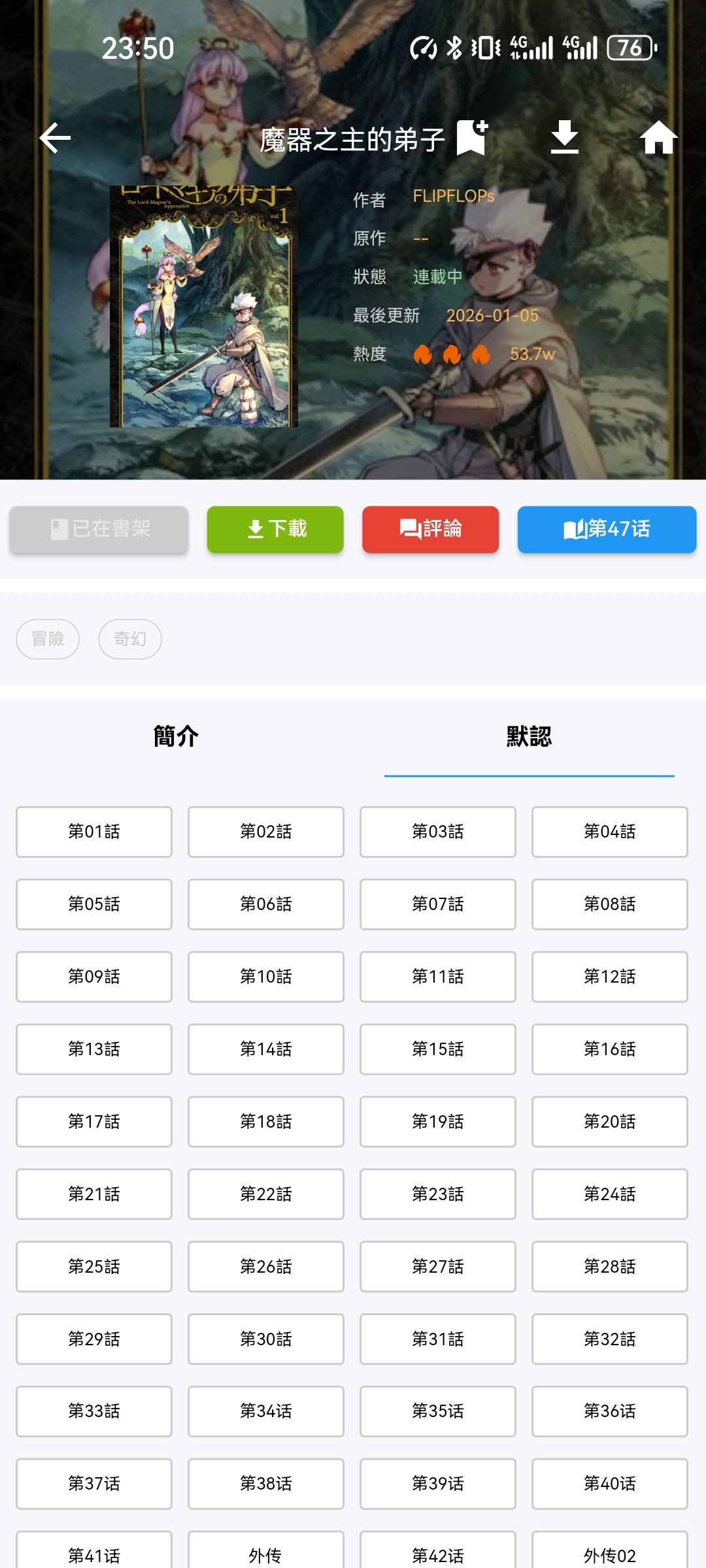This screenshot has height=1568, width=706.
Task: Open chapter 第40话
Action: [609, 1484]
